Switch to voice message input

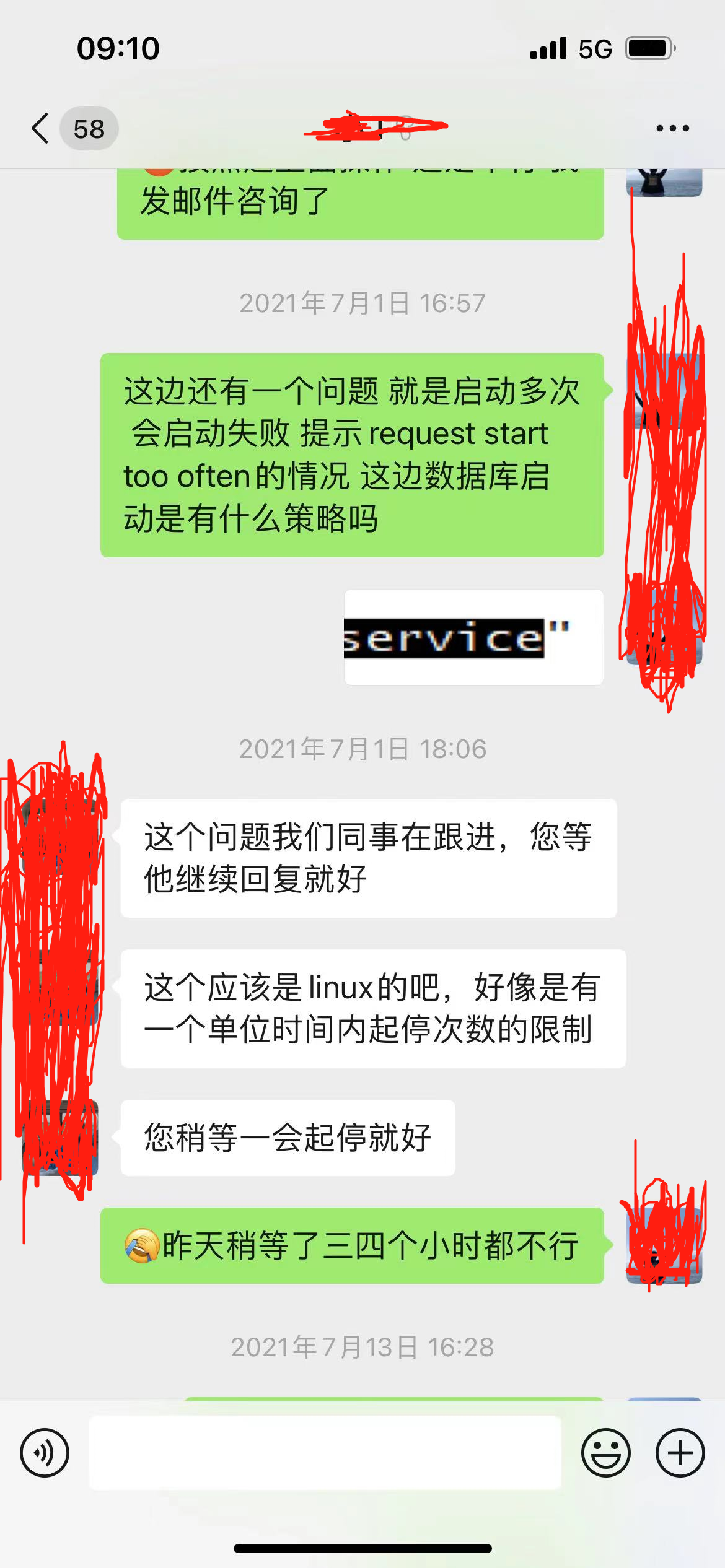click(45, 1452)
